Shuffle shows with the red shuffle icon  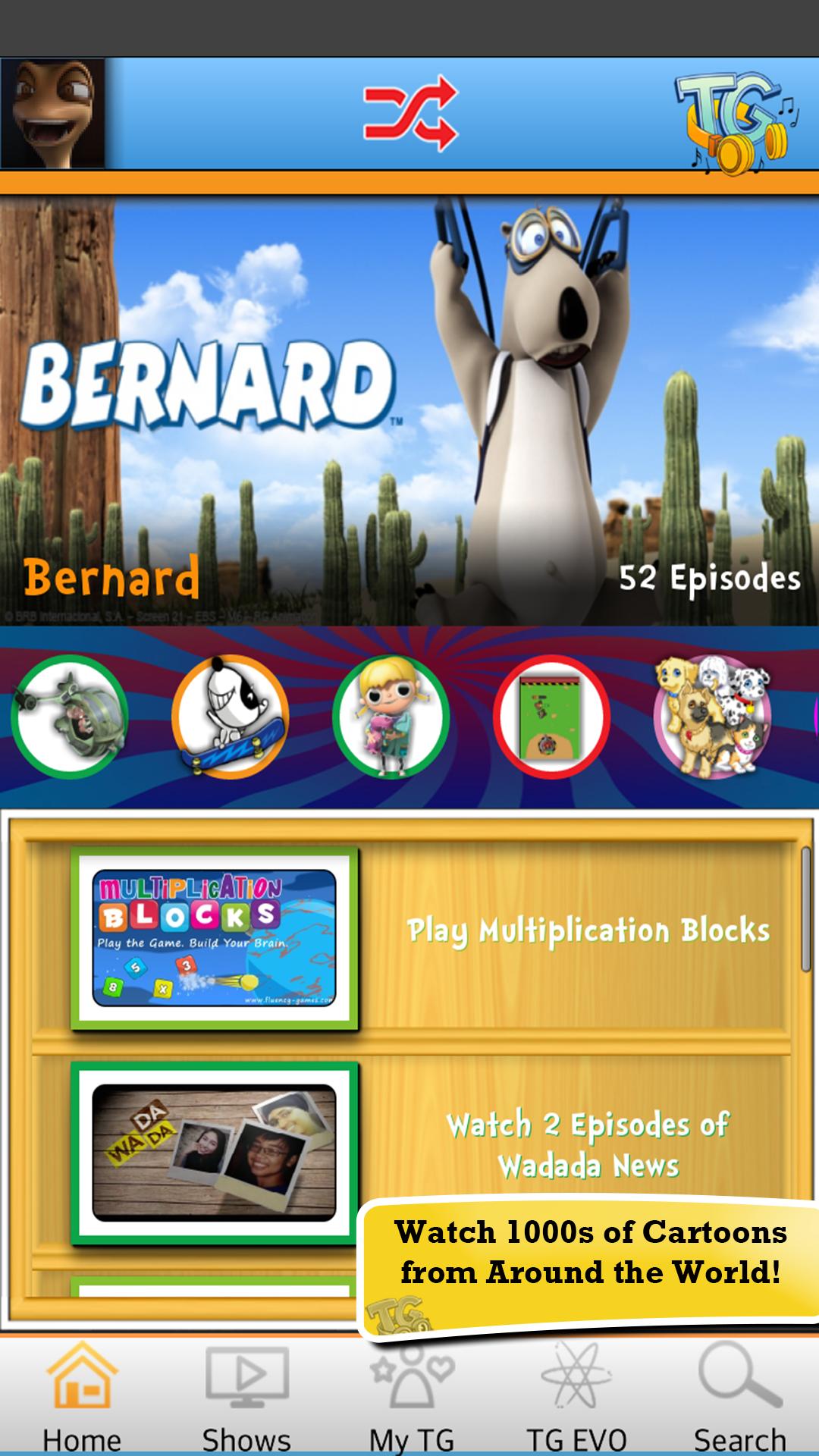[x=410, y=114]
